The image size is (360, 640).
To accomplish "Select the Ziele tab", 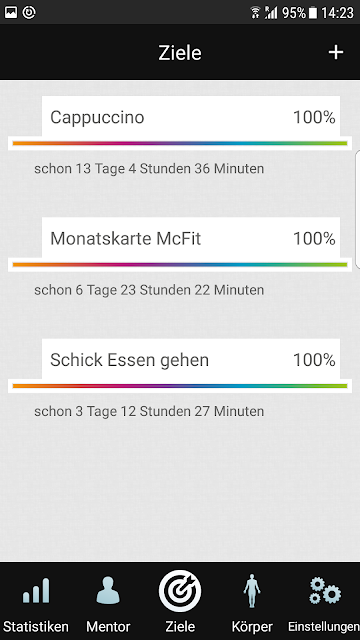I will [180, 603].
